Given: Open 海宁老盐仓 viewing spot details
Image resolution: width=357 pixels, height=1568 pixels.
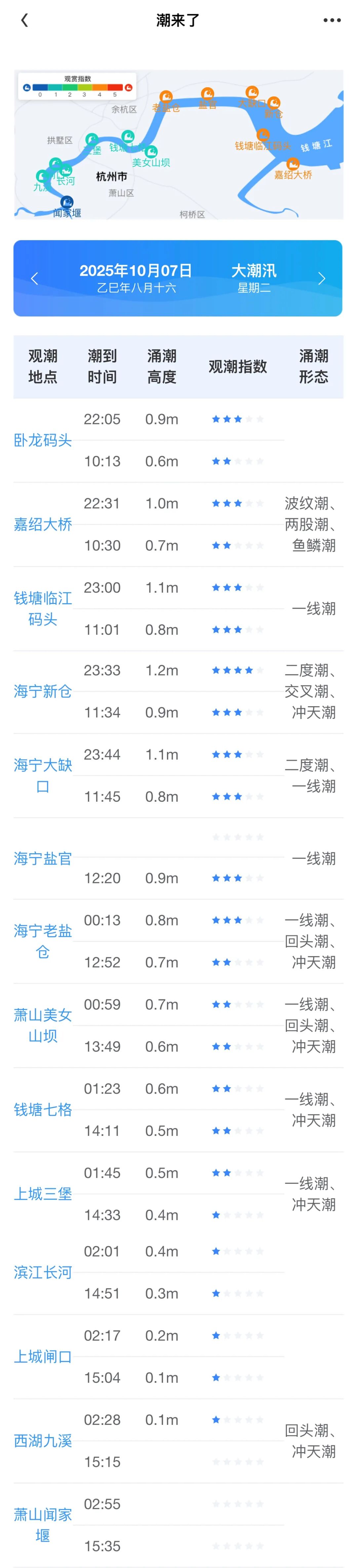Looking at the screenshot, I should coord(43,941).
